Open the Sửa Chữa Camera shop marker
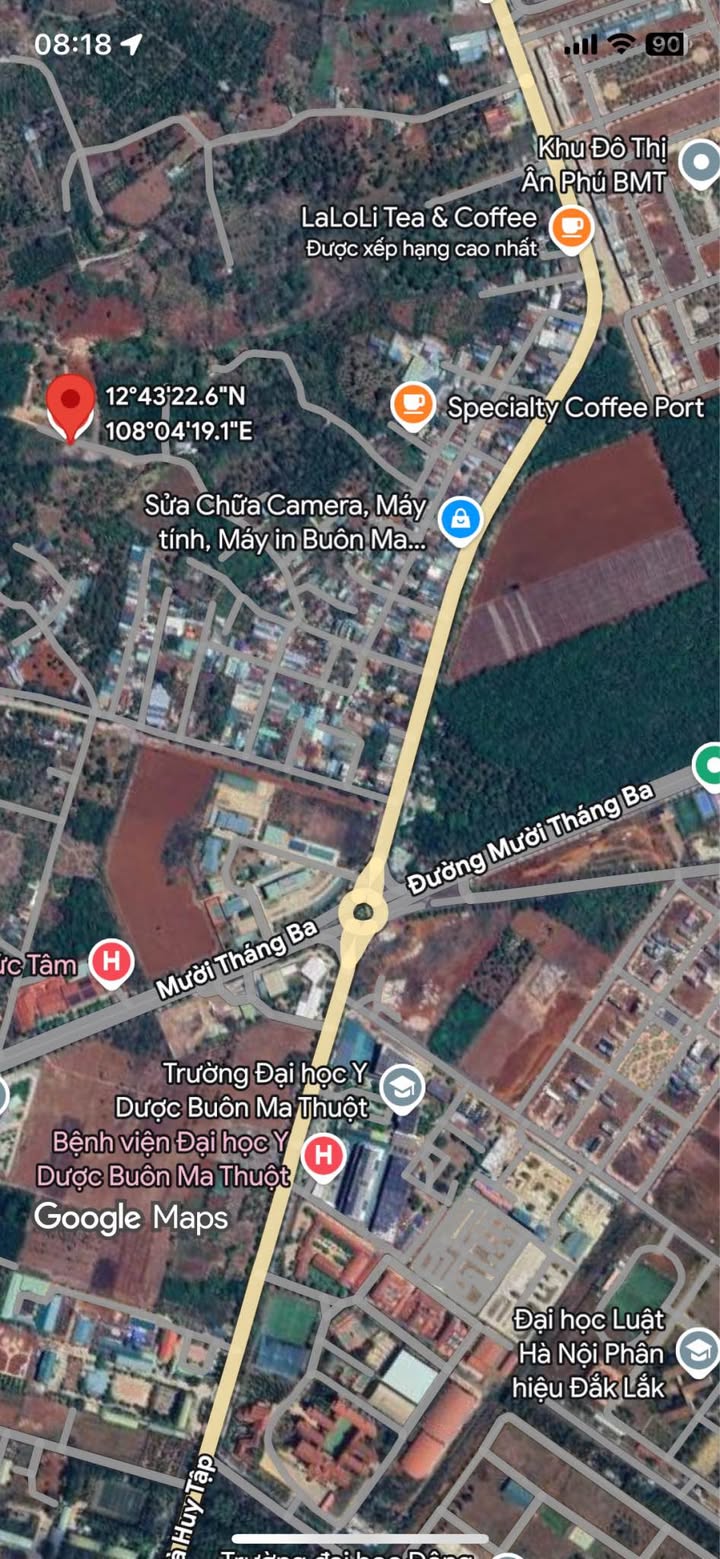This screenshot has height=1559, width=720. pyautogui.click(x=461, y=519)
